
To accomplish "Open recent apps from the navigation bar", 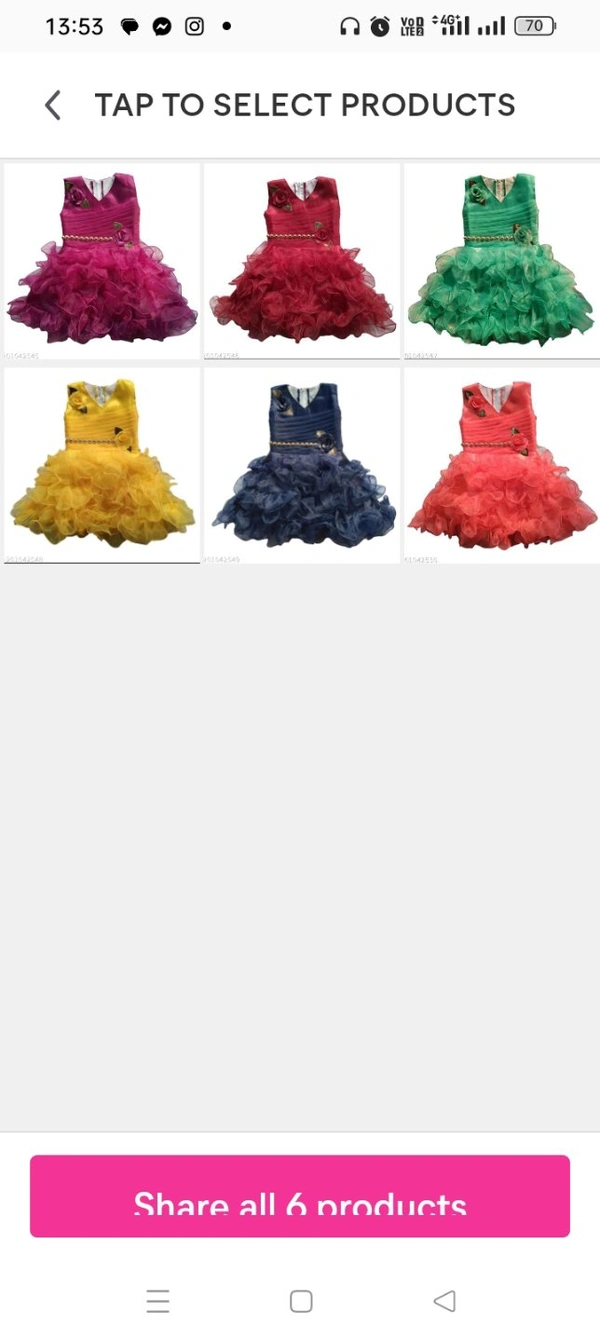I will [158, 1301].
